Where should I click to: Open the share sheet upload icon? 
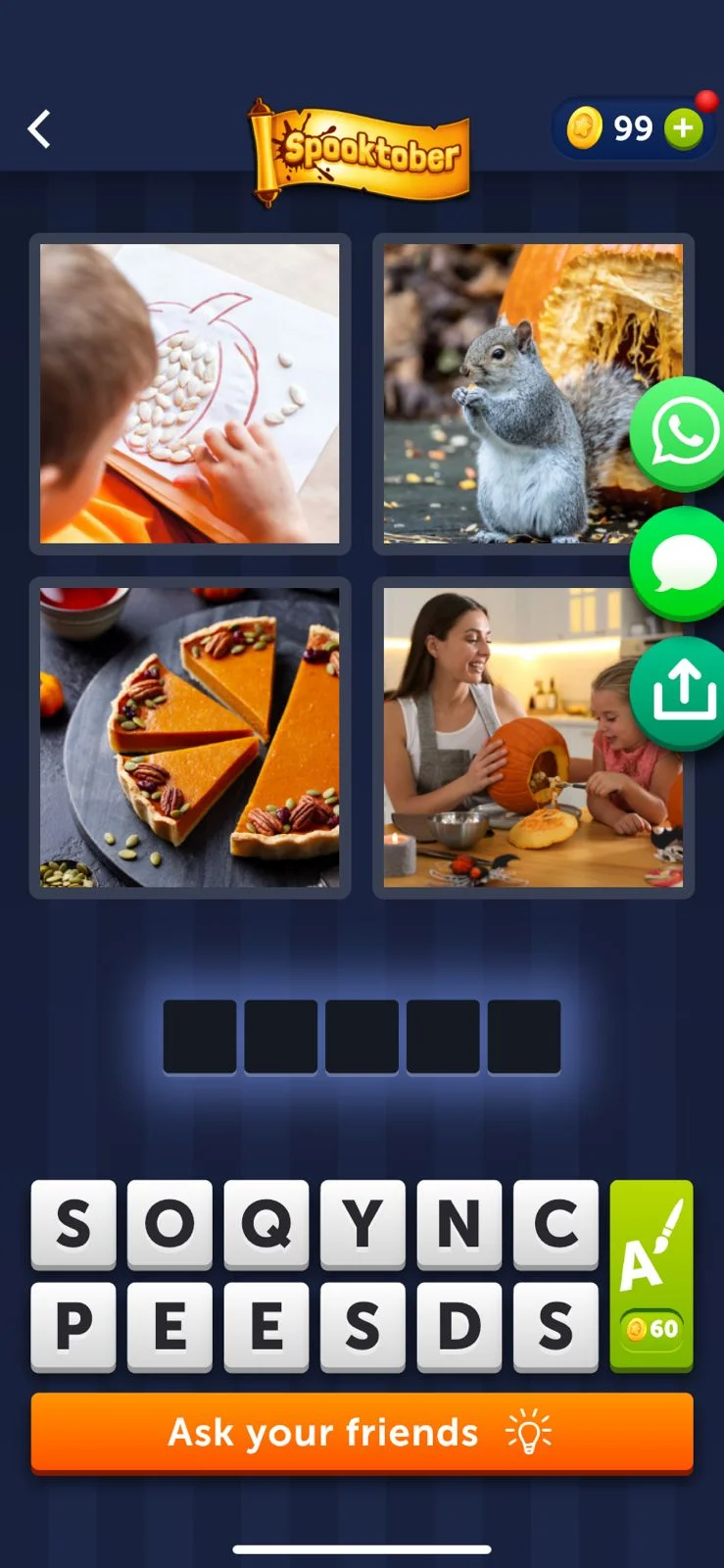(x=681, y=692)
